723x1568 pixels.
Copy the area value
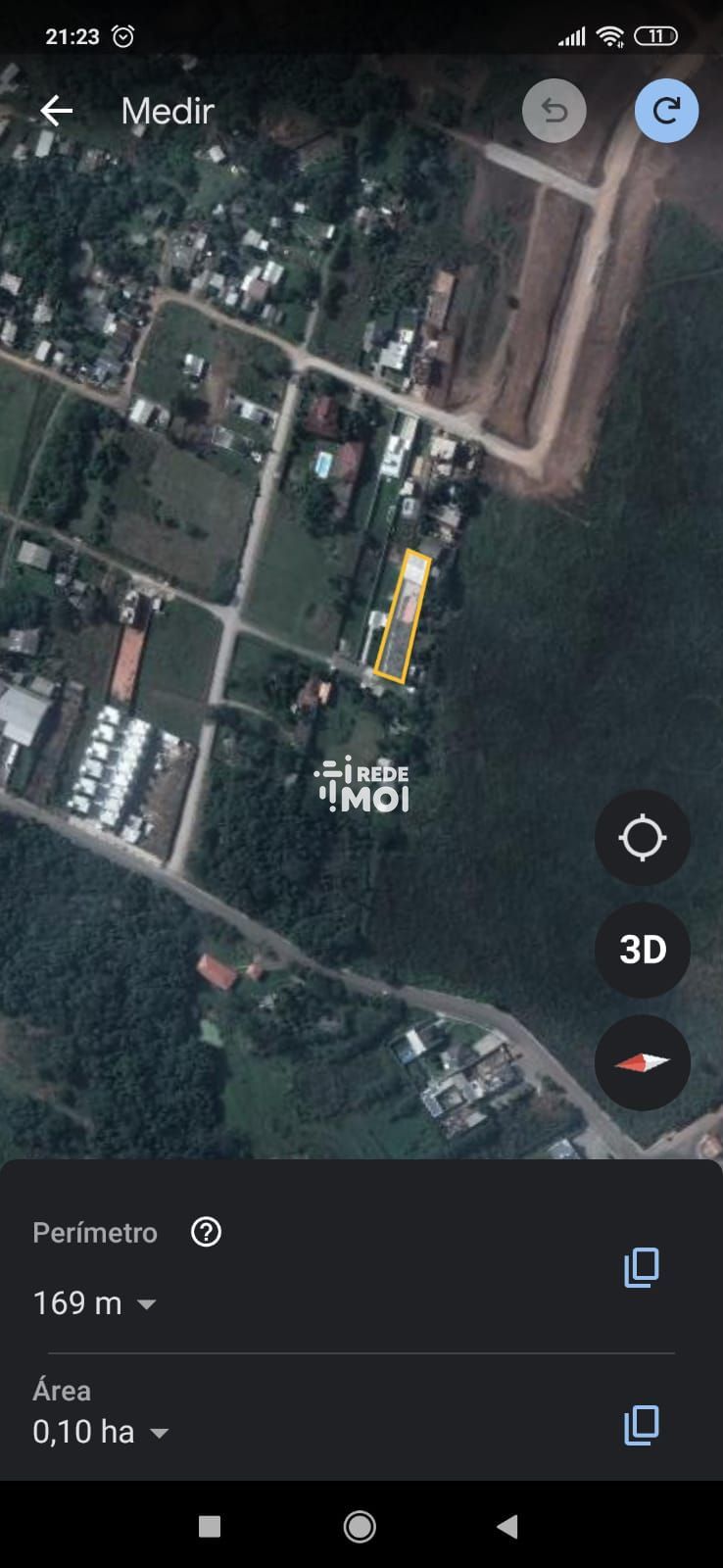[x=642, y=1425]
